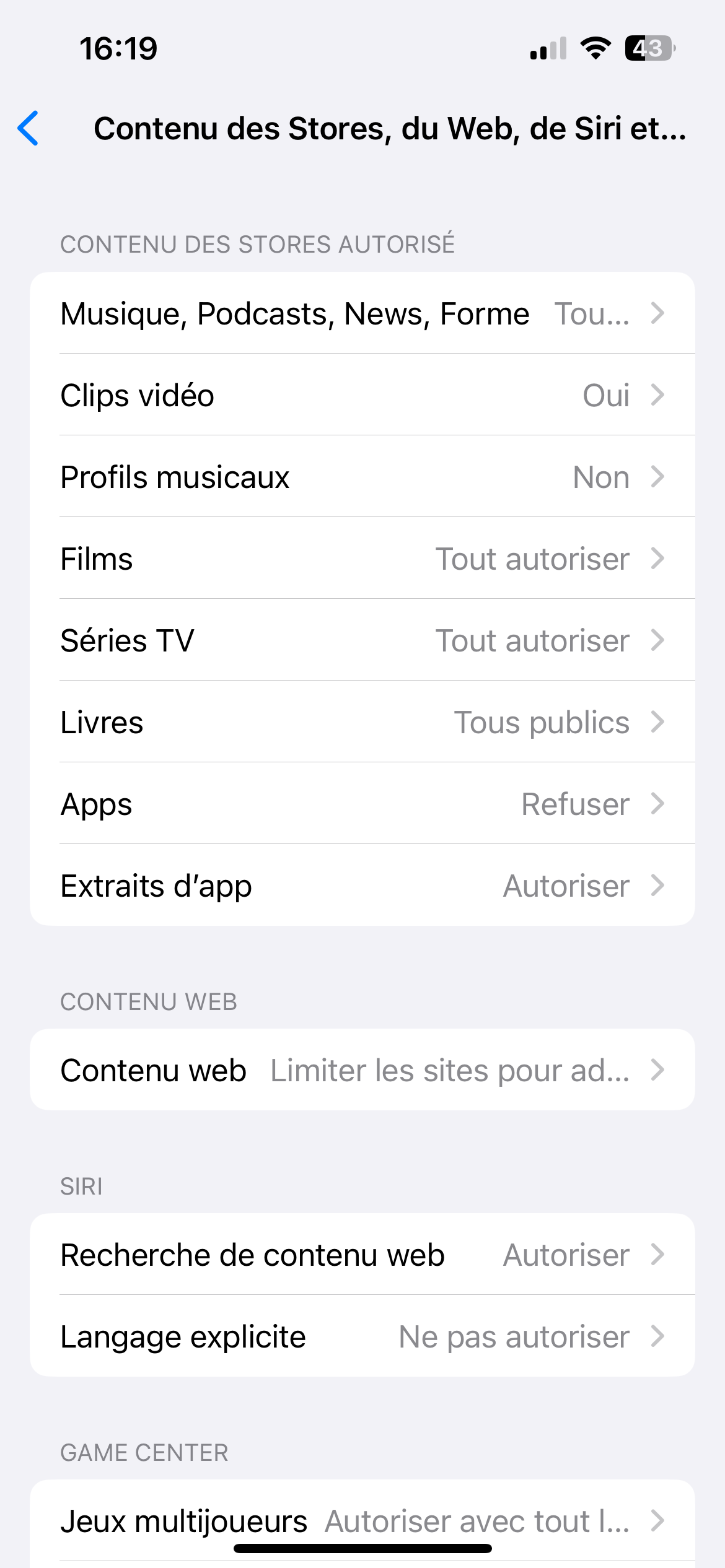Change the Apps restriction
Screen dimensions: 725x1568
point(362,804)
